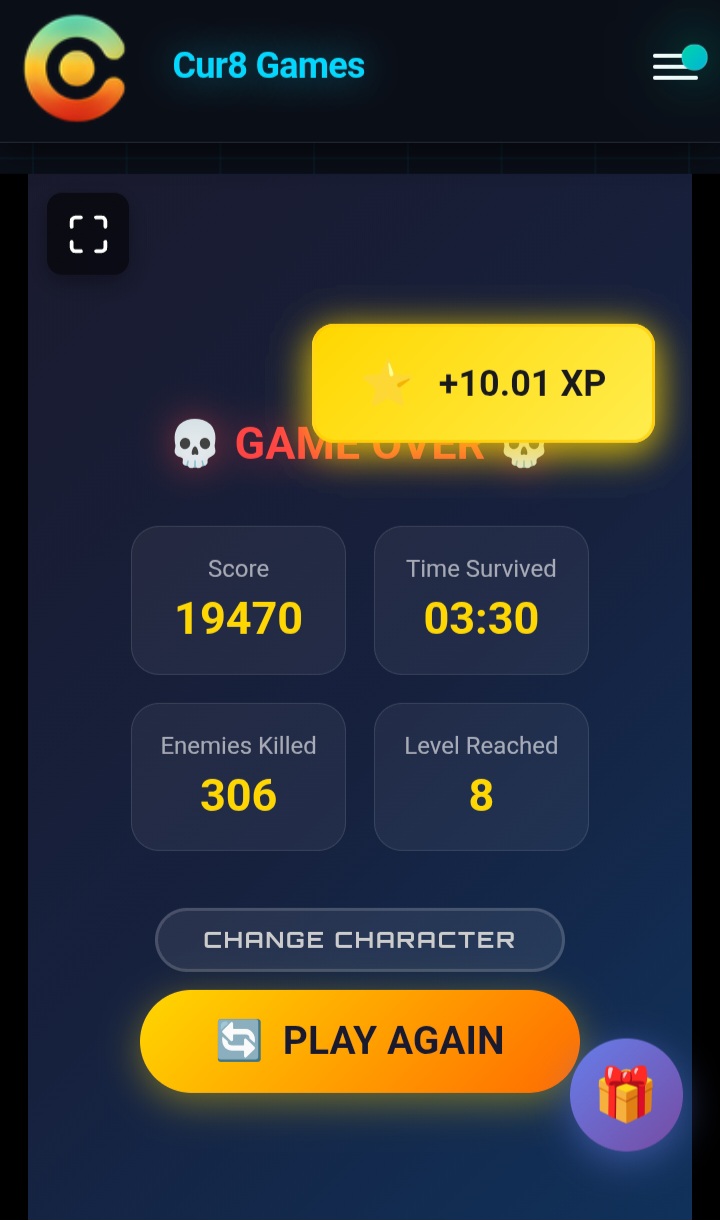Tap Play Again to restart
Viewport: 720px width, 1220px height.
[x=359, y=1041]
